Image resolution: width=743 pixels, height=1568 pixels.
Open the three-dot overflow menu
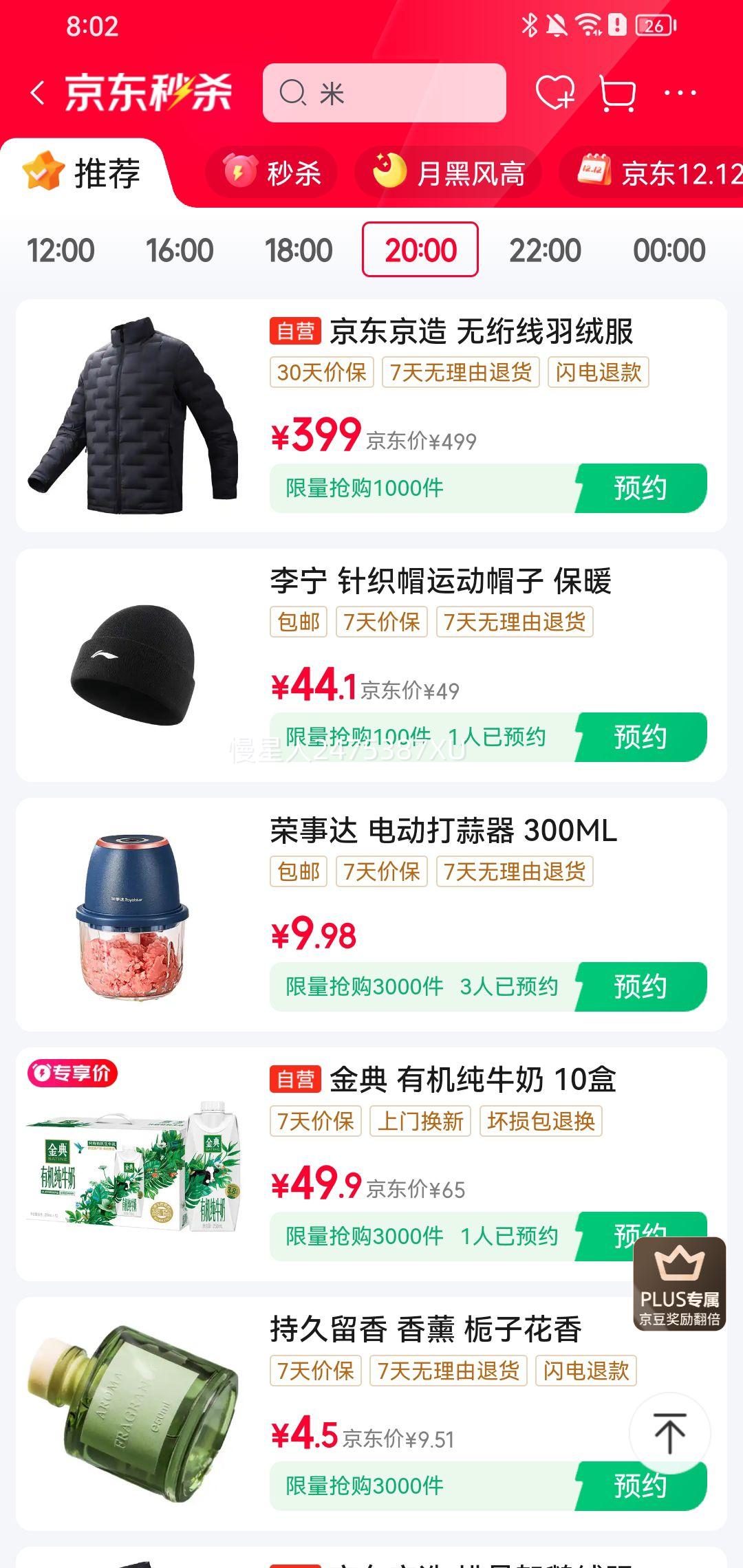pyautogui.click(x=680, y=93)
